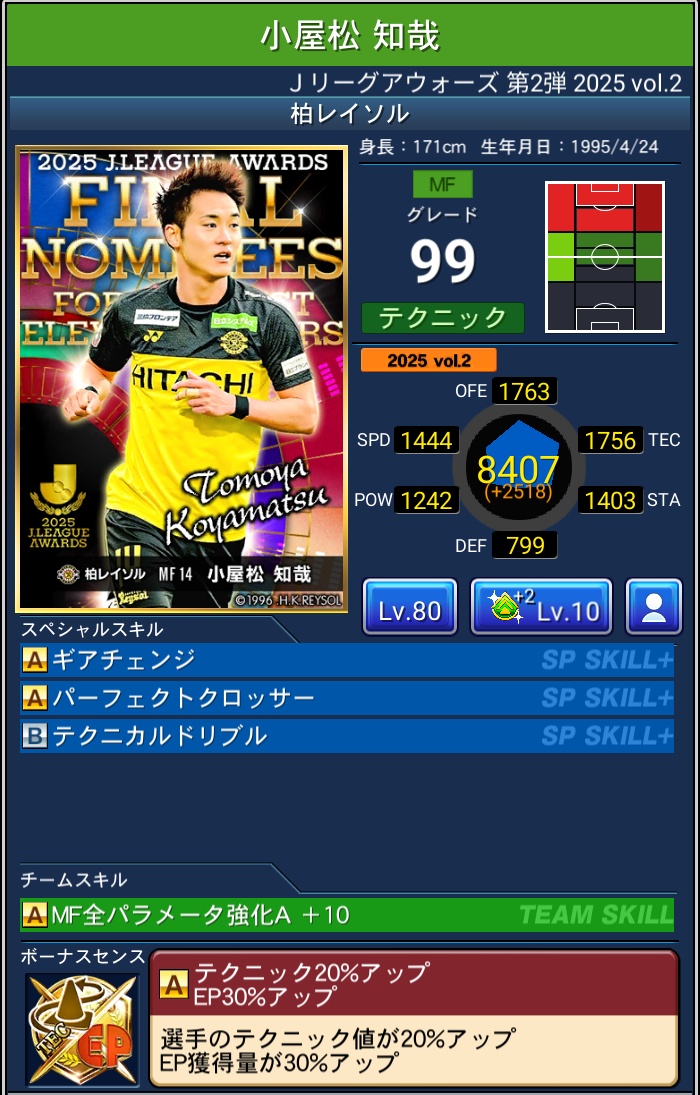Enlarge the 小屋松 知哉 player card image

[181, 380]
